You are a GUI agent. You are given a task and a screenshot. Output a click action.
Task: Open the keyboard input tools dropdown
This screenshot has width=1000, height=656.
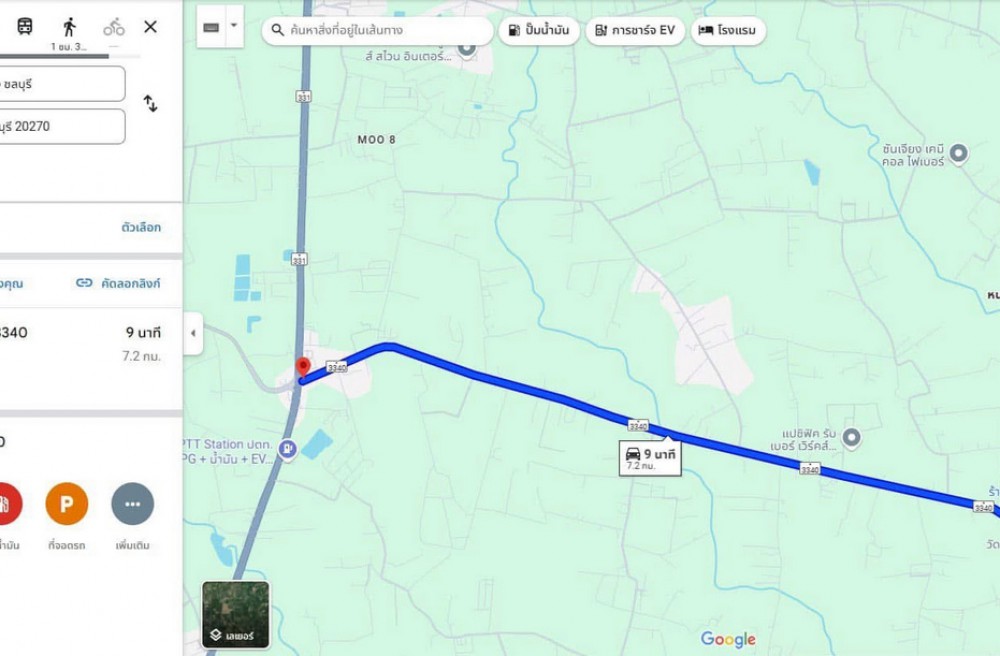click(x=234, y=27)
